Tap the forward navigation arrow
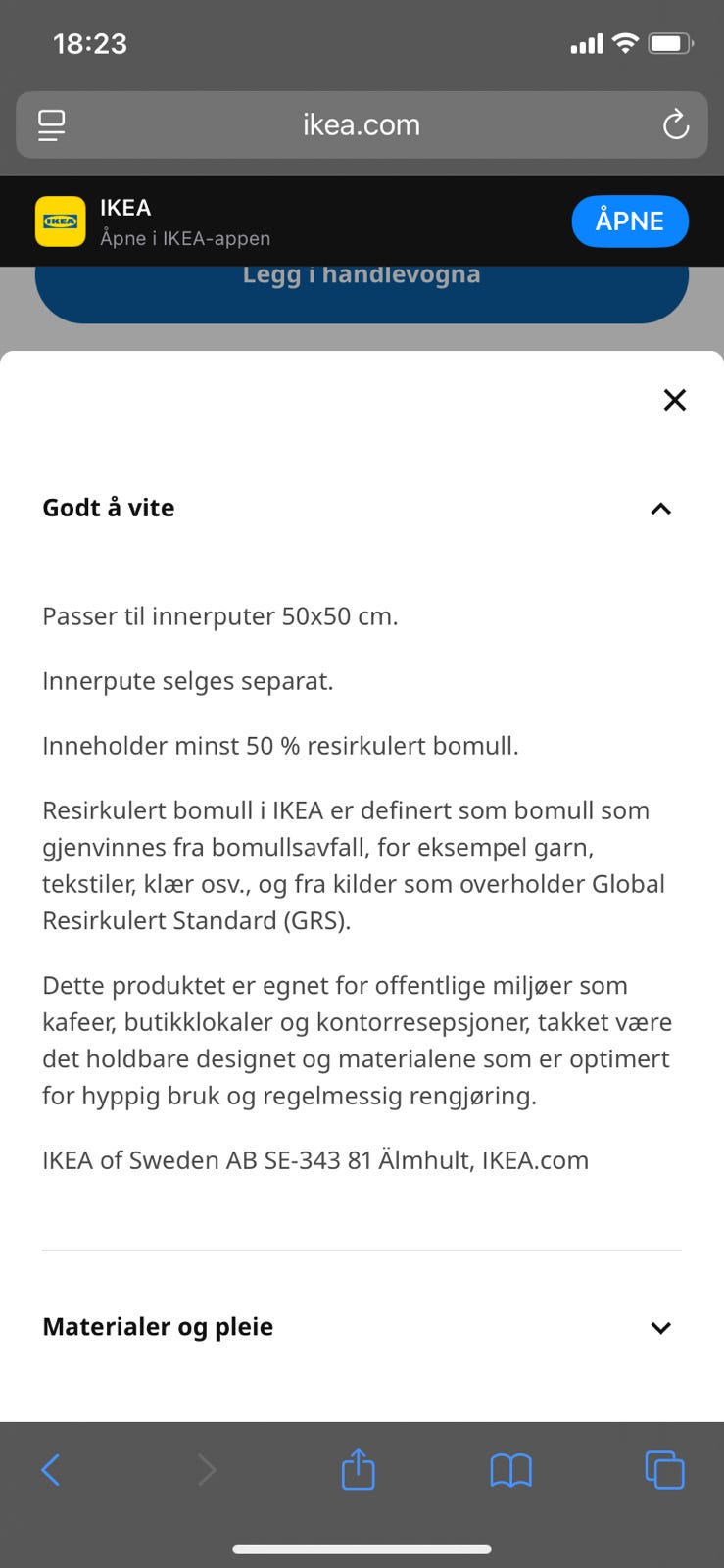The width and height of the screenshot is (724, 1568). 205,1469
